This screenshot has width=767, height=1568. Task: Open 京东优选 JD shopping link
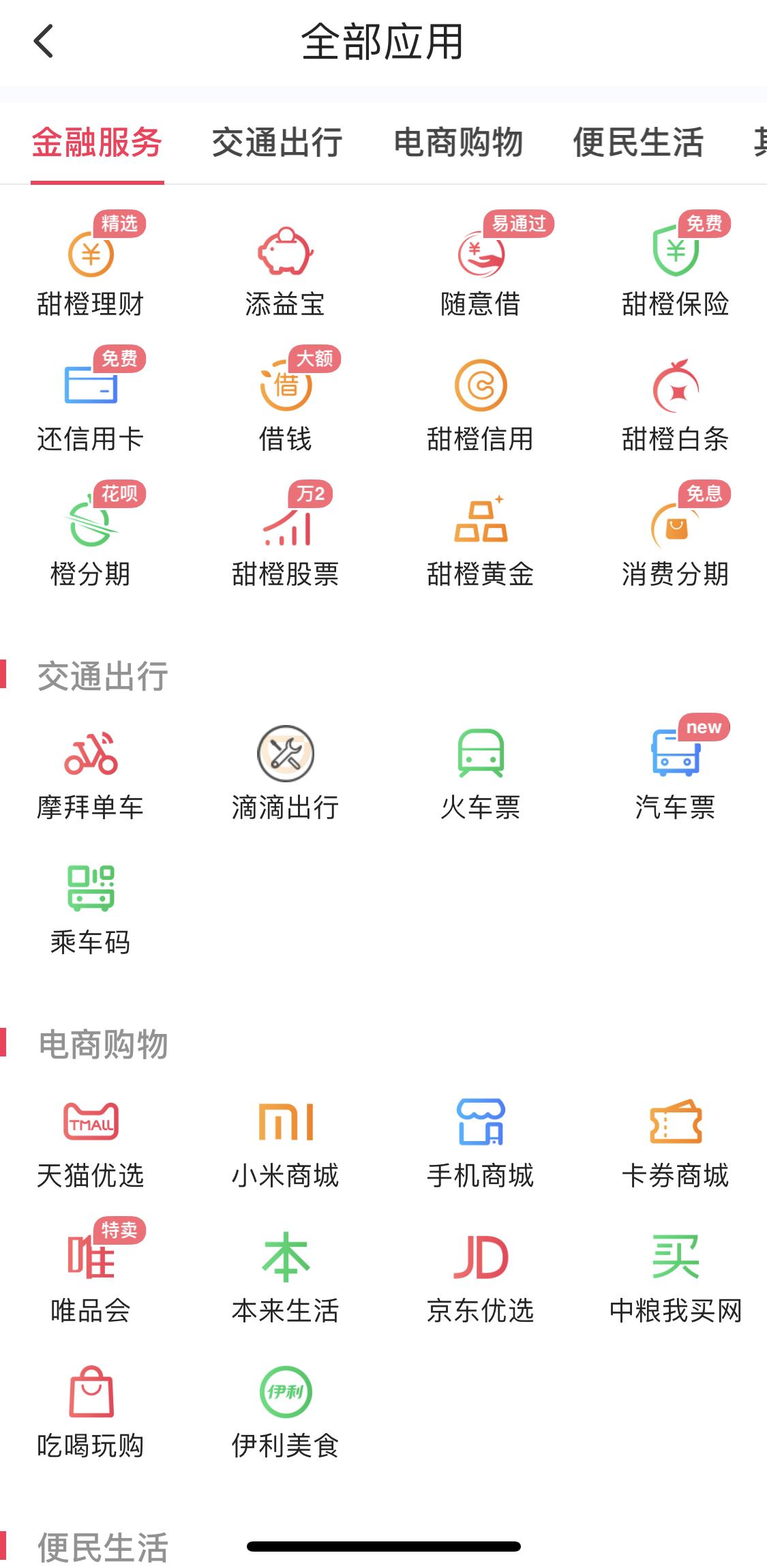(479, 1265)
